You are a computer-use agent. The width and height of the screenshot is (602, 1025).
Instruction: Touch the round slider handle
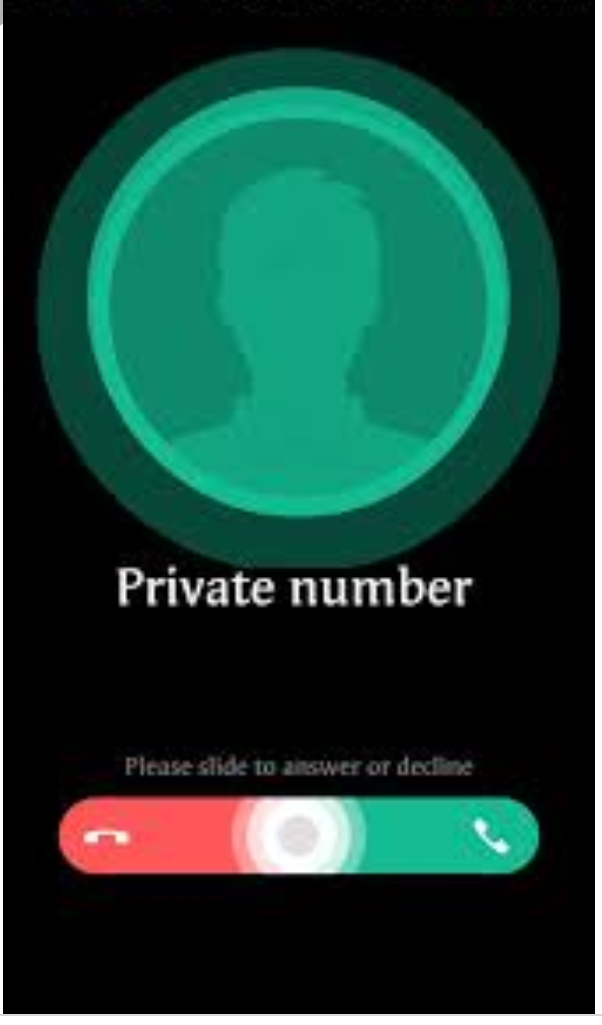[x=297, y=835]
